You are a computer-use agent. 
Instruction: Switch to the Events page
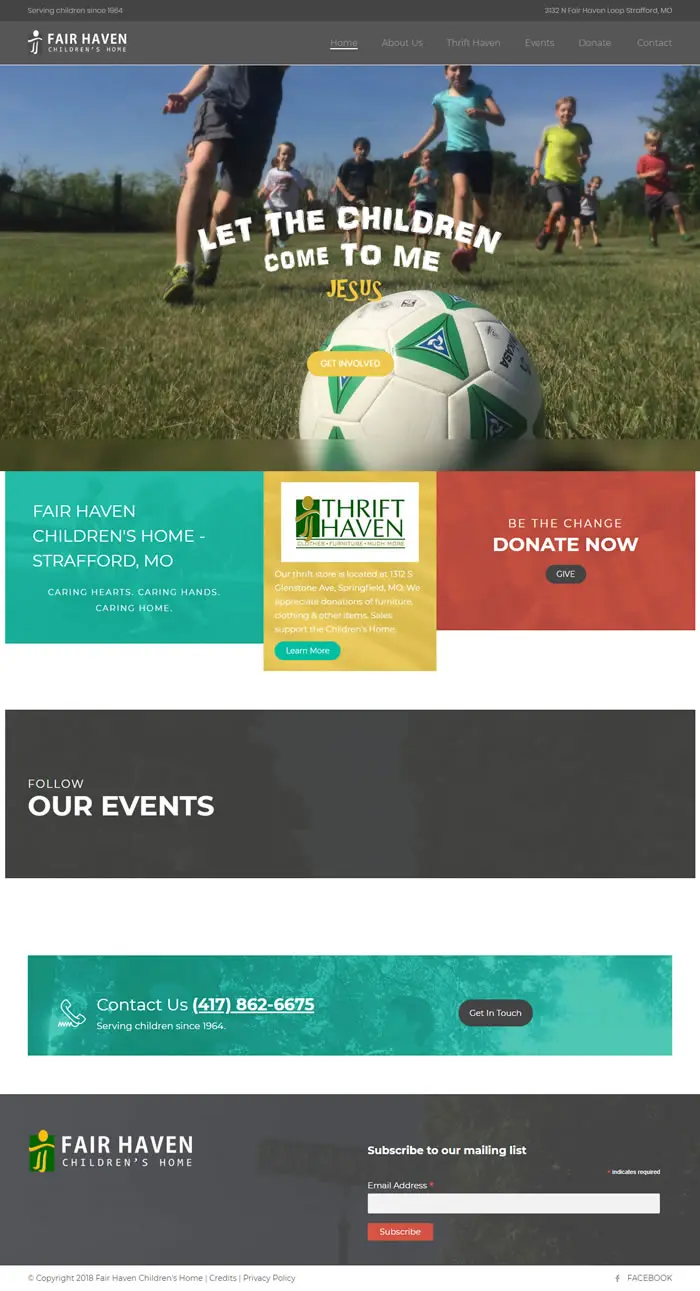[x=539, y=43]
